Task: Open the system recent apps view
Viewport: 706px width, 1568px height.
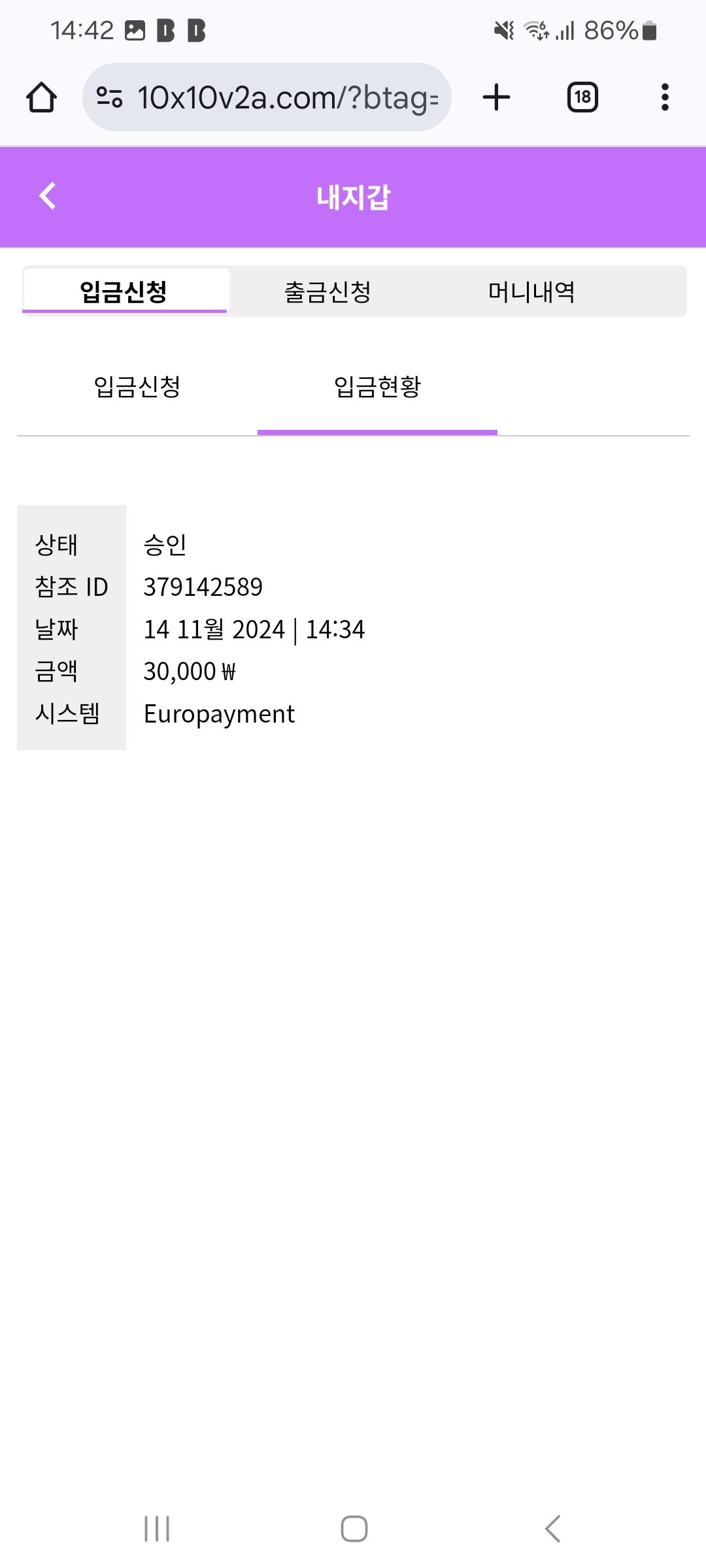Action: 157,1529
